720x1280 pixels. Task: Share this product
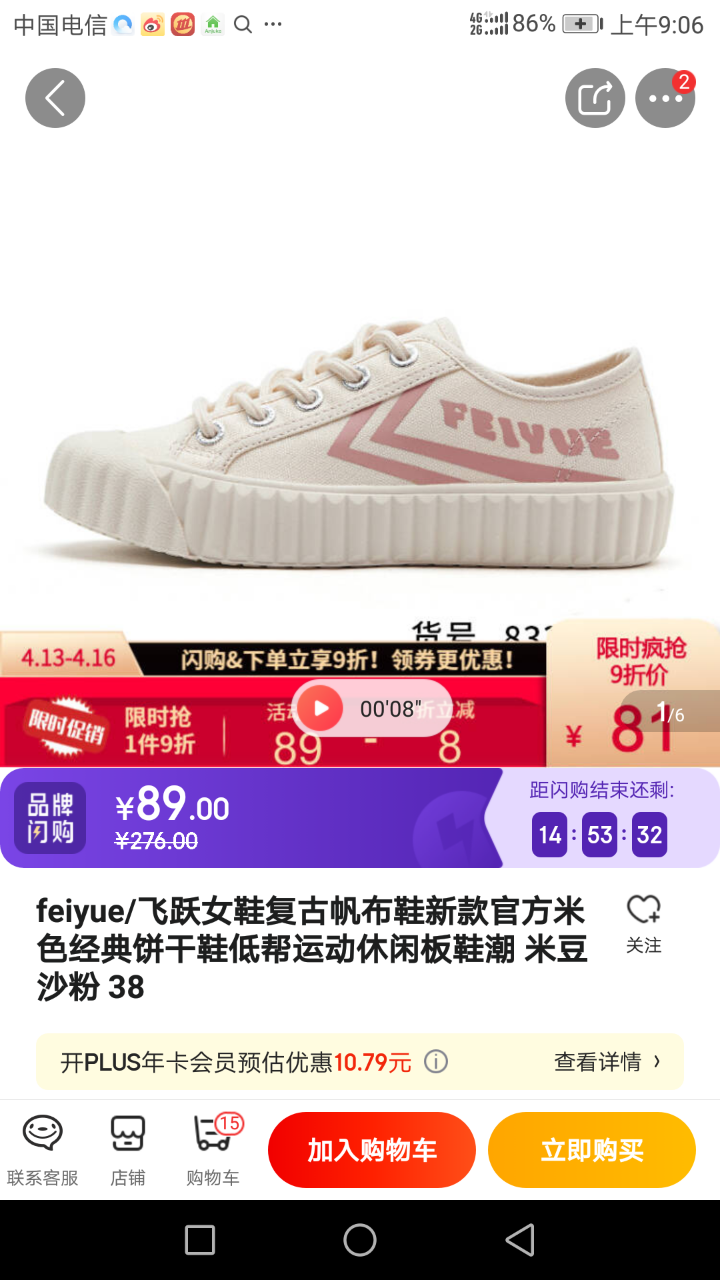click(x=594, y=98)
